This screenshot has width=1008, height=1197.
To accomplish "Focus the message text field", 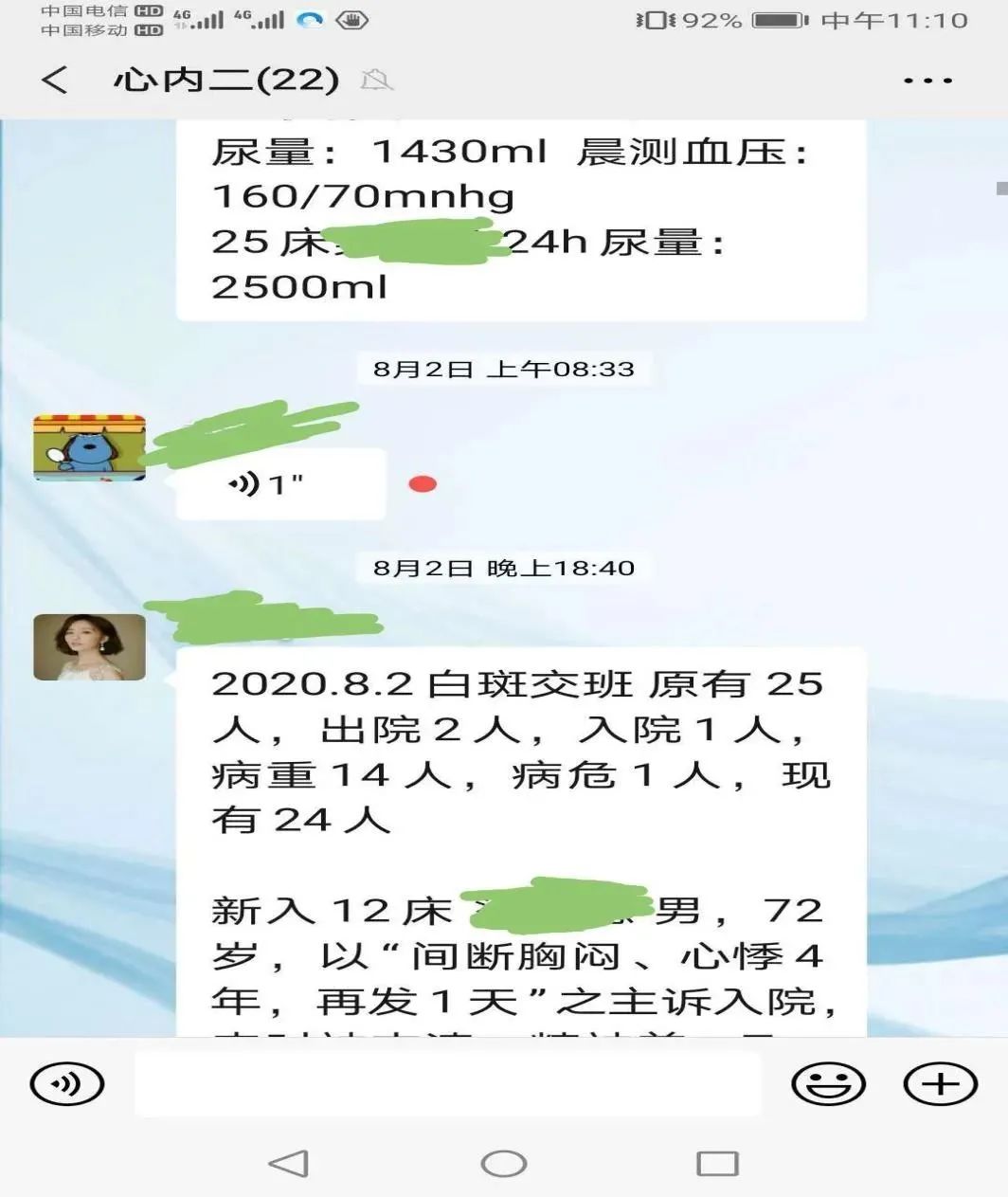I will [x=447, y=1083].
